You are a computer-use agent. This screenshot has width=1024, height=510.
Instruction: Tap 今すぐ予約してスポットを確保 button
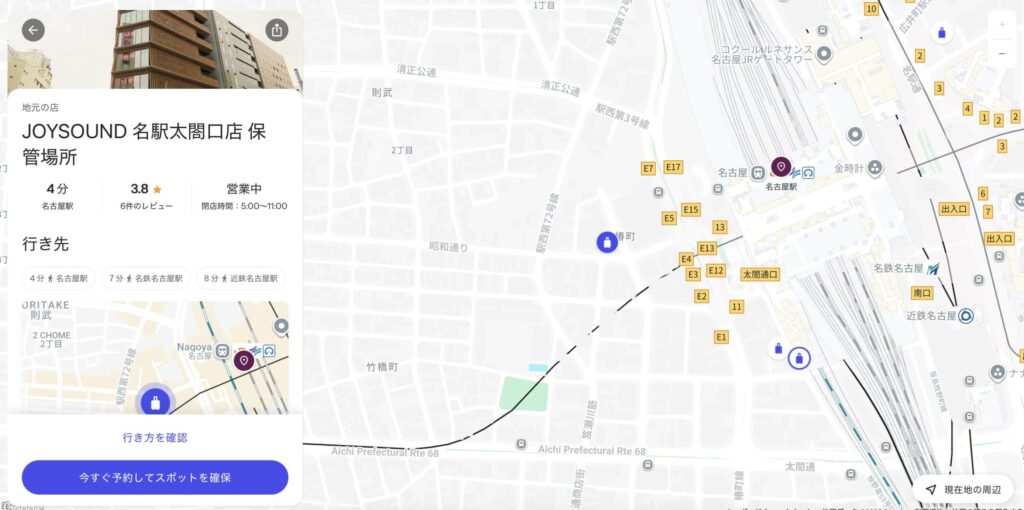tap(155, 478)
